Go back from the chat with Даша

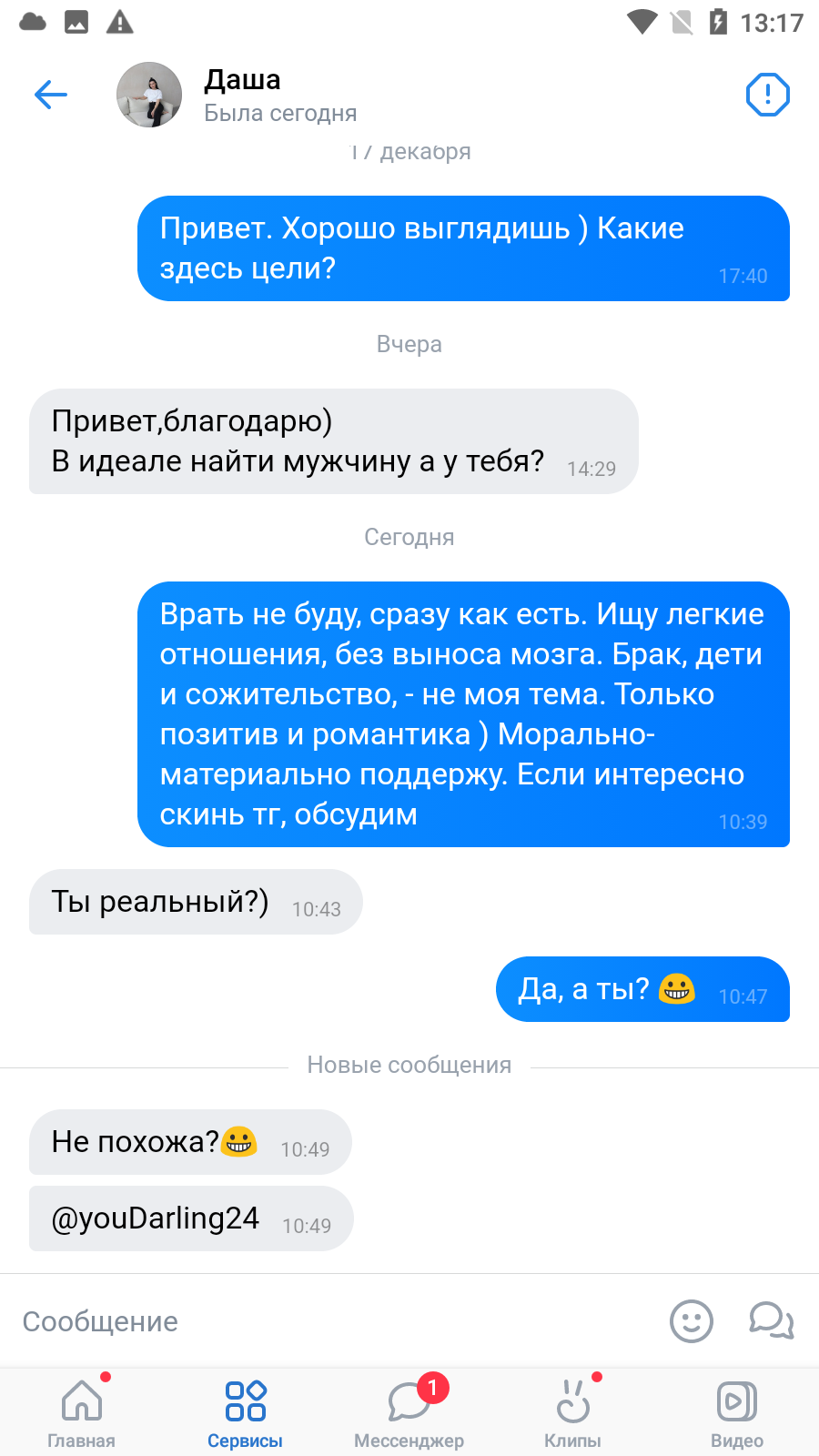(x=51, y=94)
